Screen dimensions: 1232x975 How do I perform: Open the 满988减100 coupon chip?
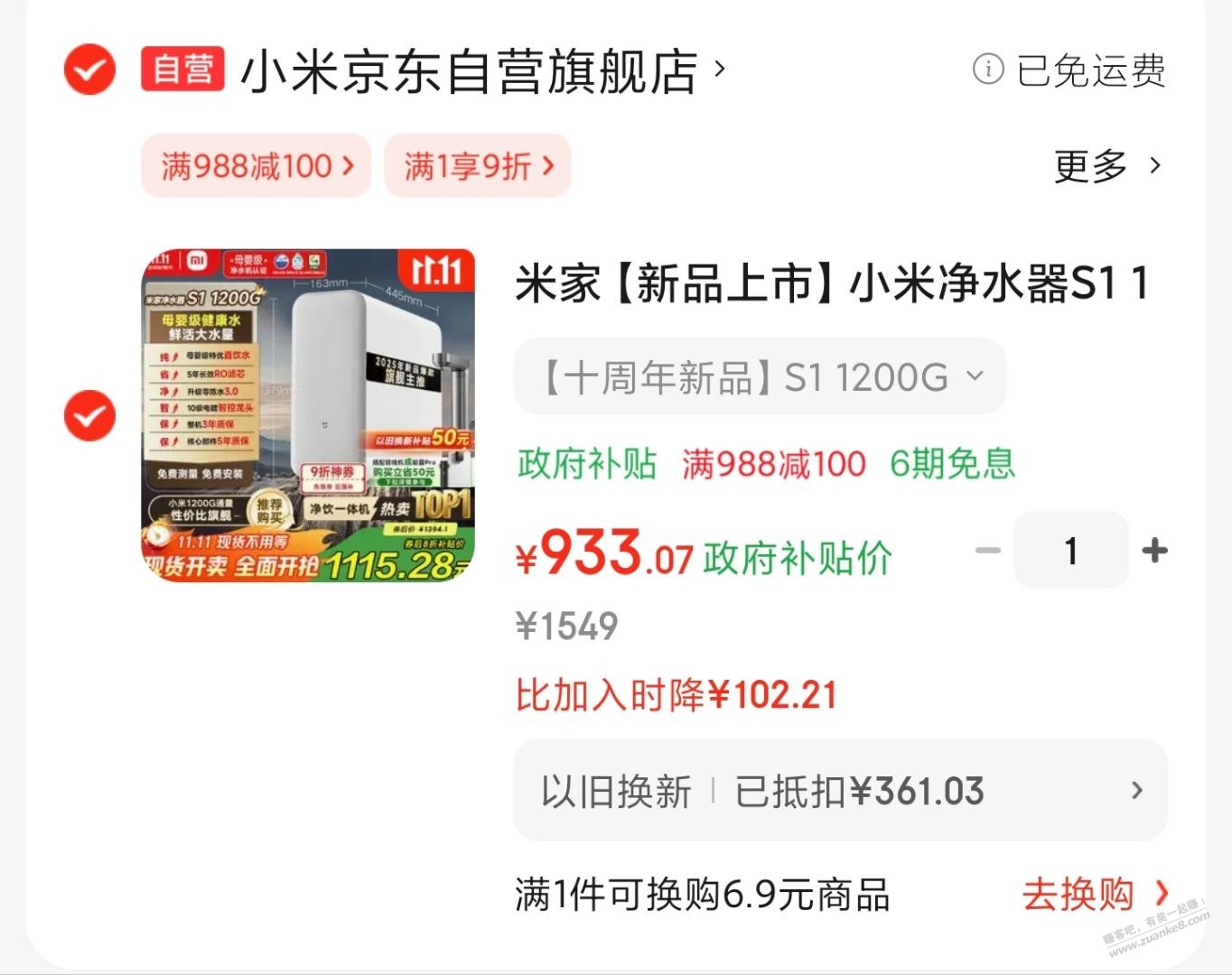[x=256, y=166]
